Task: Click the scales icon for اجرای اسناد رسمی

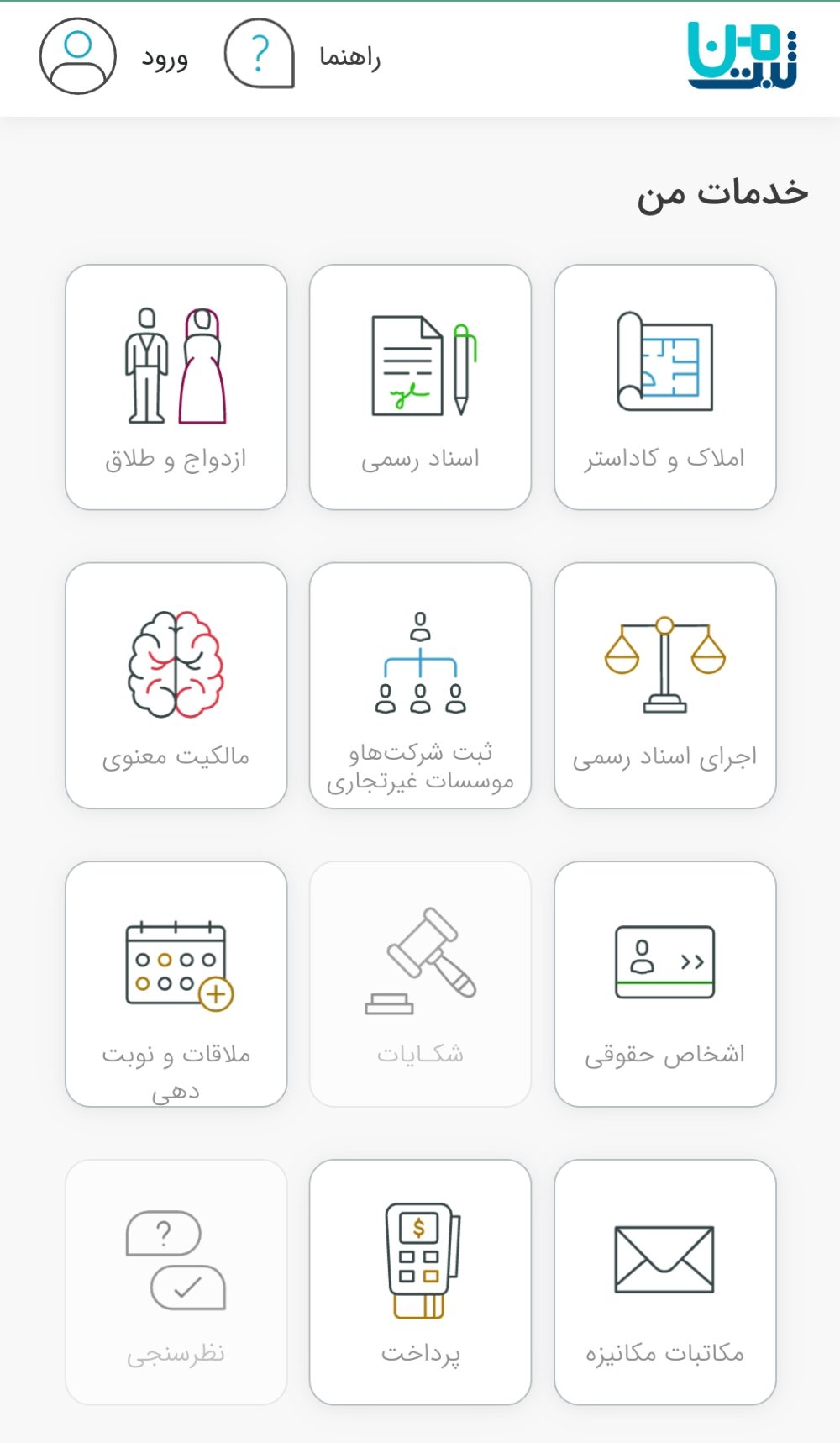Action: point(664,664)
